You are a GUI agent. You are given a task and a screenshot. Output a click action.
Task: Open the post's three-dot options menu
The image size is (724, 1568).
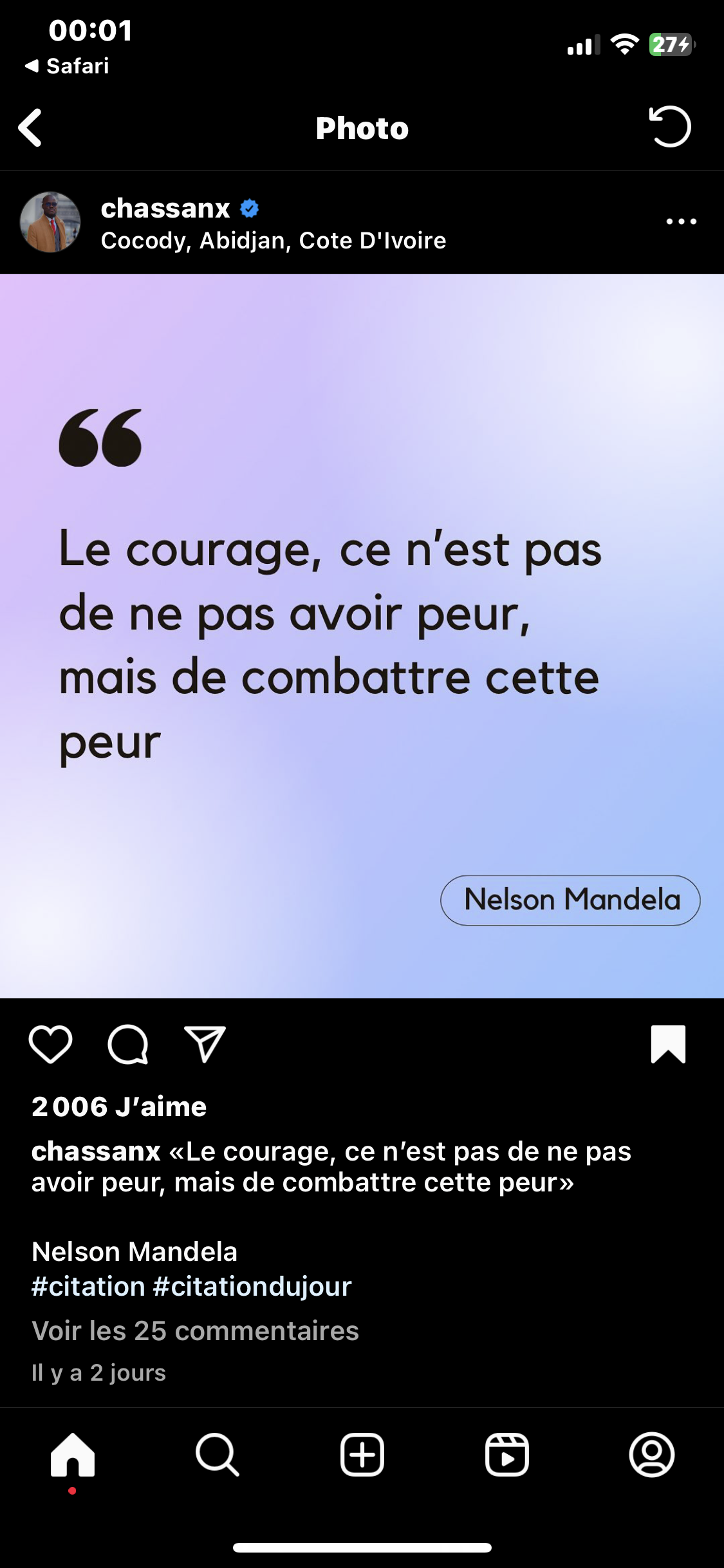[x=681, y=221]
